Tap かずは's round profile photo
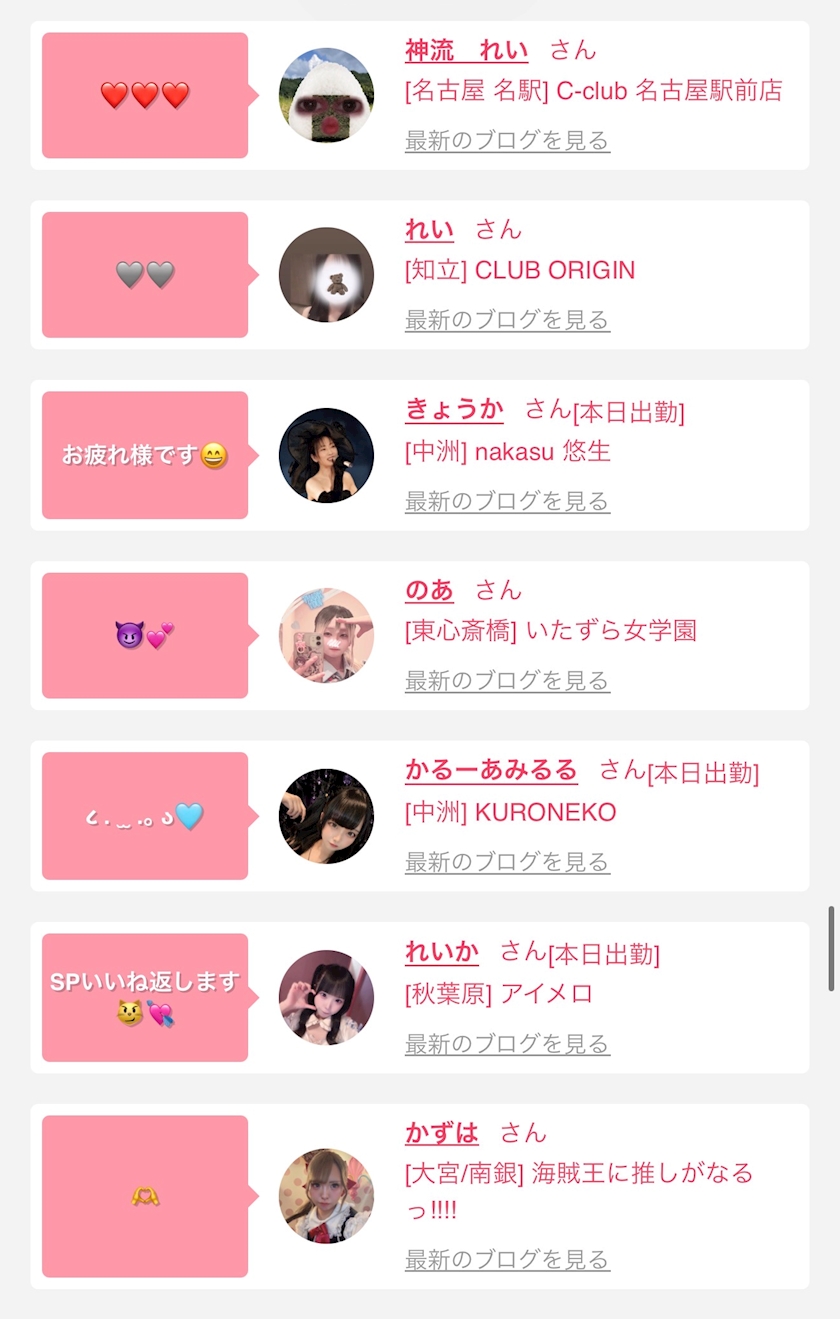Viewport: 840px width, 1319px height. (326, 1196)
